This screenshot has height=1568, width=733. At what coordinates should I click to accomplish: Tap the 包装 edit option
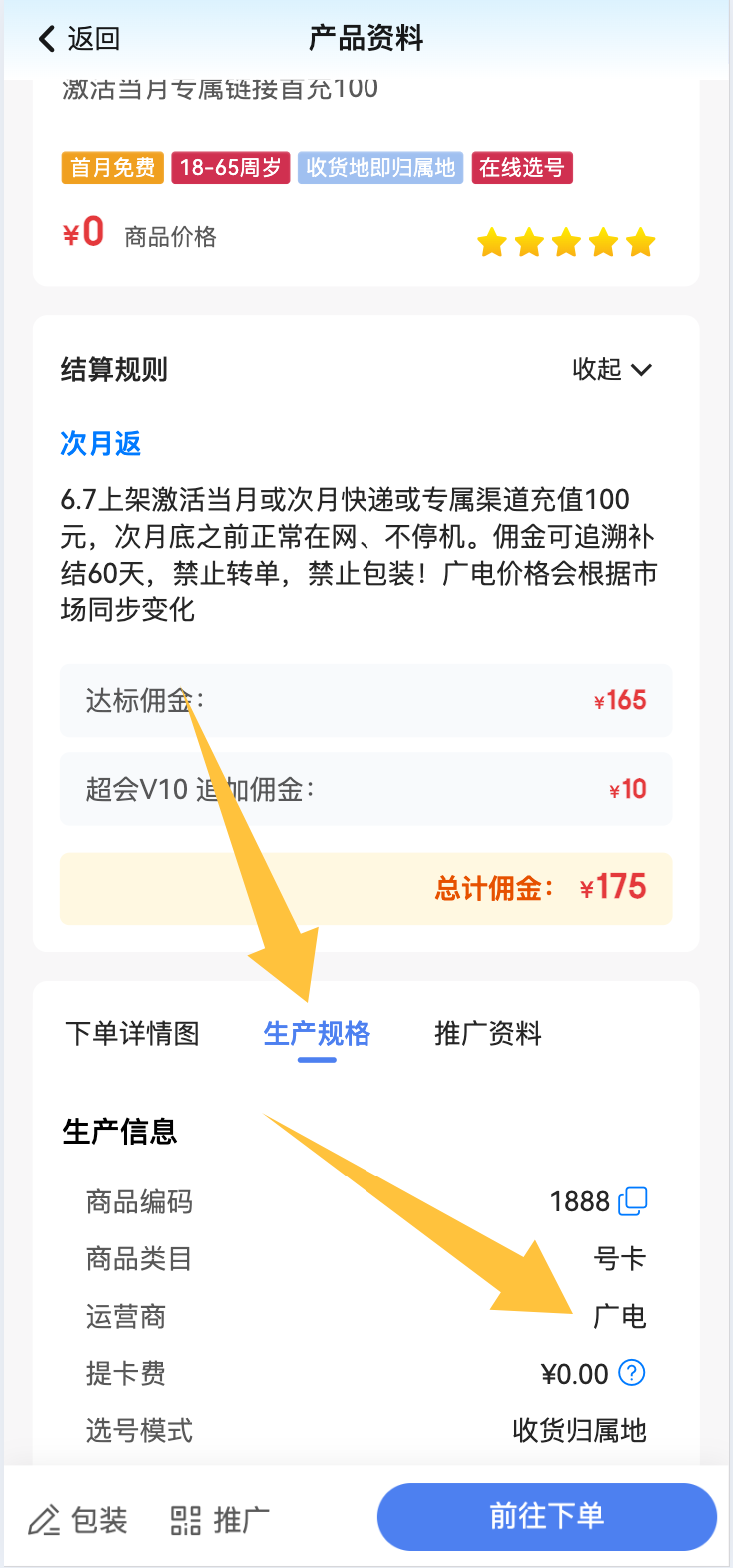point(78,1520)
